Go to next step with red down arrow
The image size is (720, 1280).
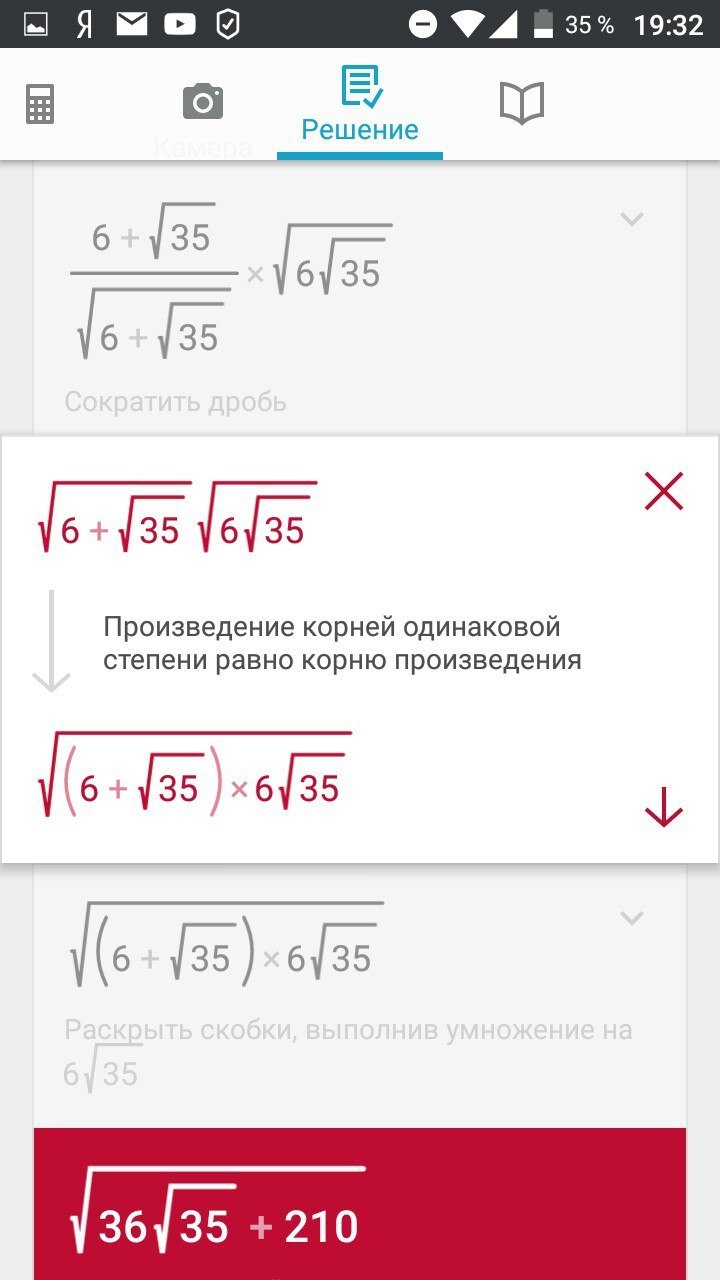pyautogui.click(x=663, y=806)
